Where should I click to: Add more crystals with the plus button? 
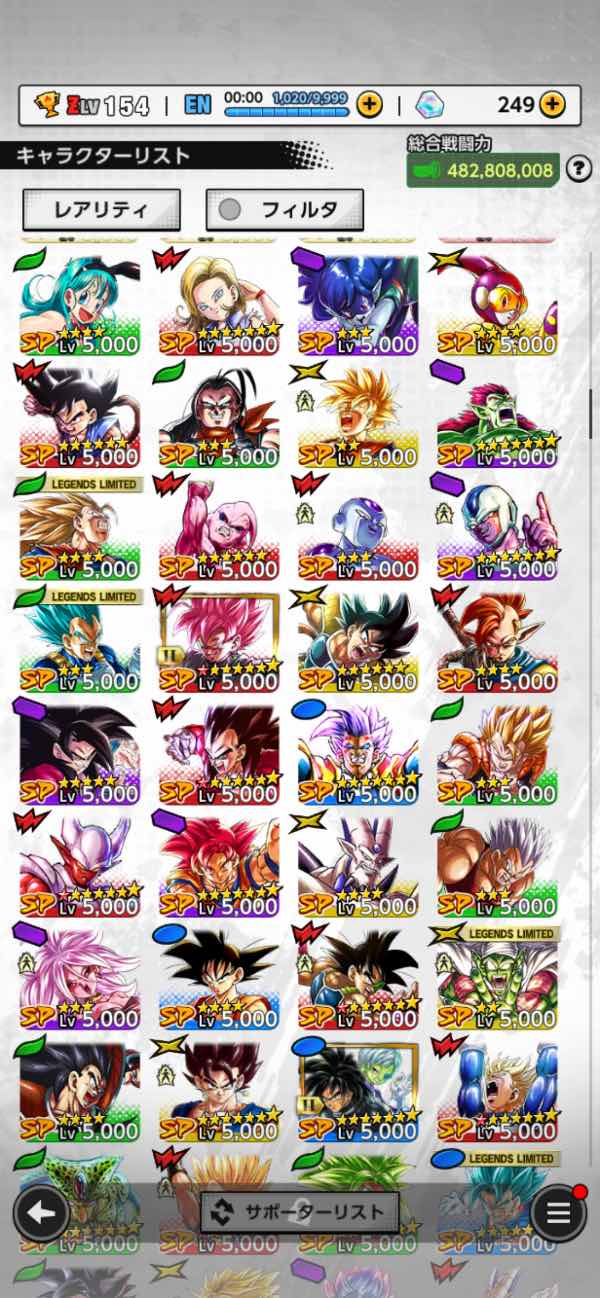pyautogui.click(x=552, y=104)
